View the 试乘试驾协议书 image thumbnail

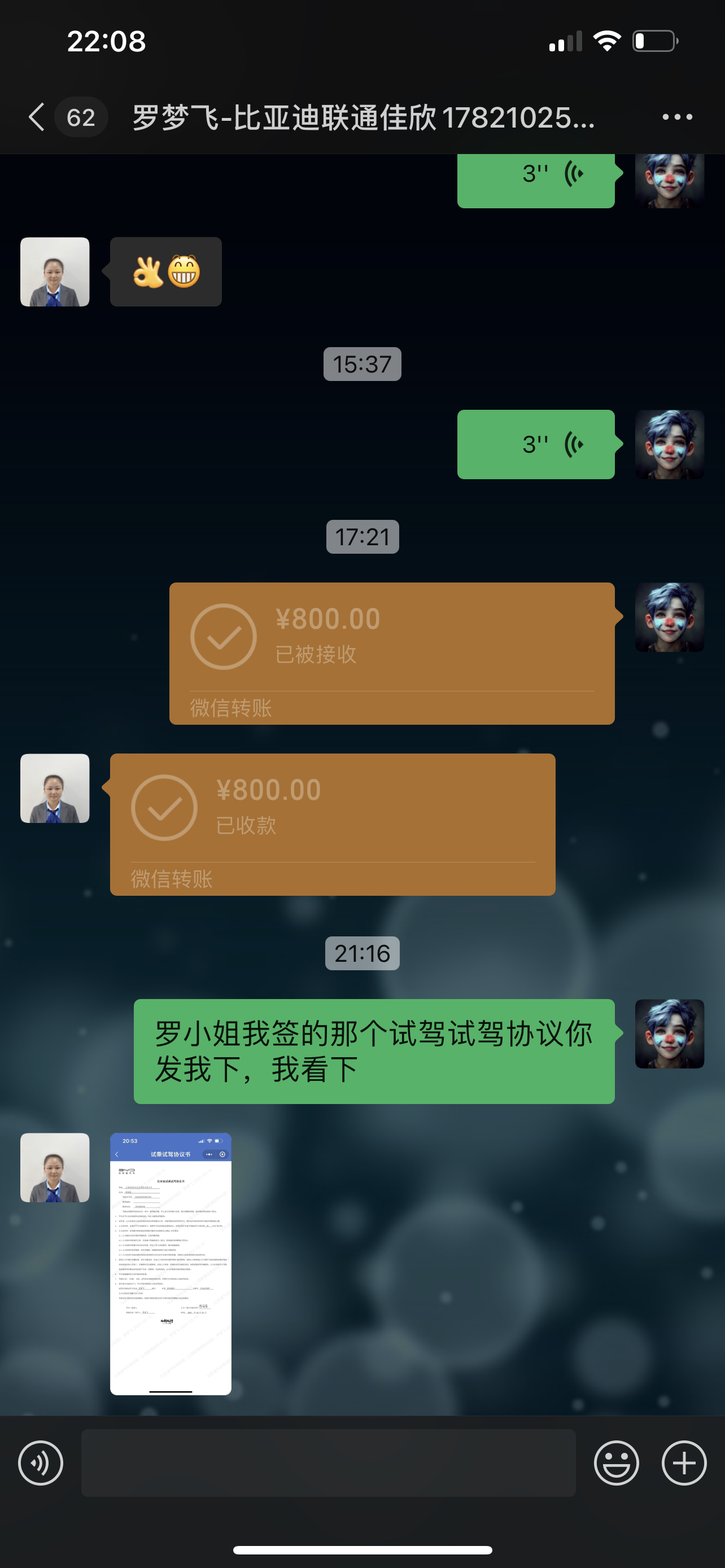(x=171, y=1264)
